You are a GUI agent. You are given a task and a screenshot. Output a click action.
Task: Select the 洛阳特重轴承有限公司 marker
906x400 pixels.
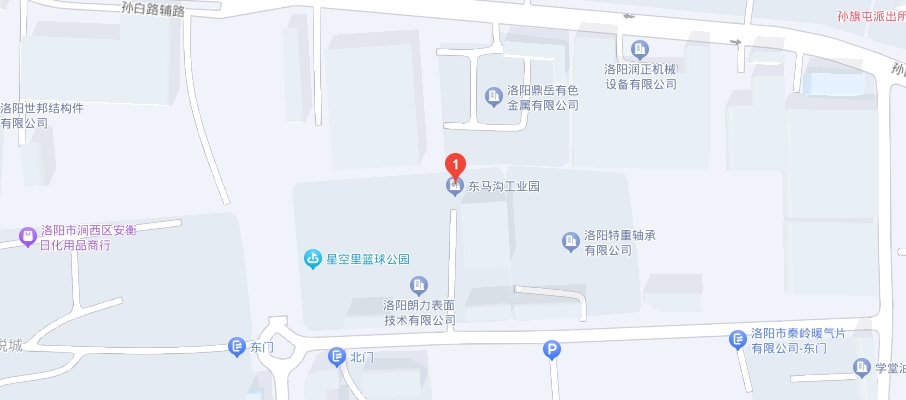point(570,240)
